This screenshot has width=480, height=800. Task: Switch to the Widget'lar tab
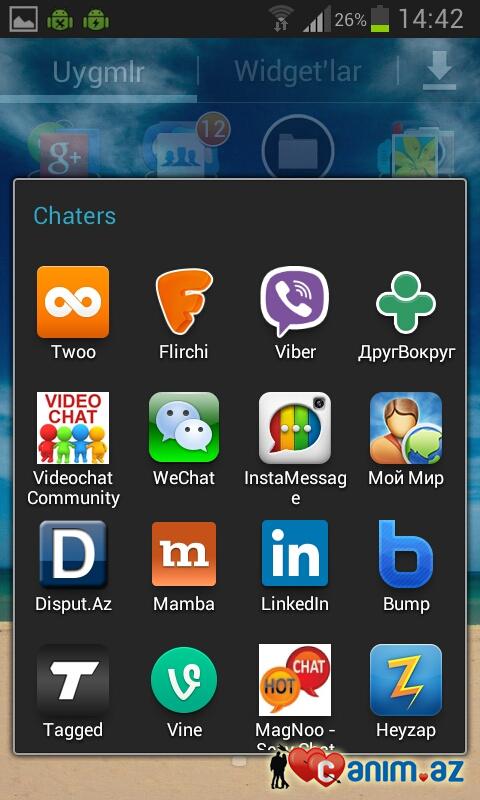pyautogui.click(x=298, y=72)
